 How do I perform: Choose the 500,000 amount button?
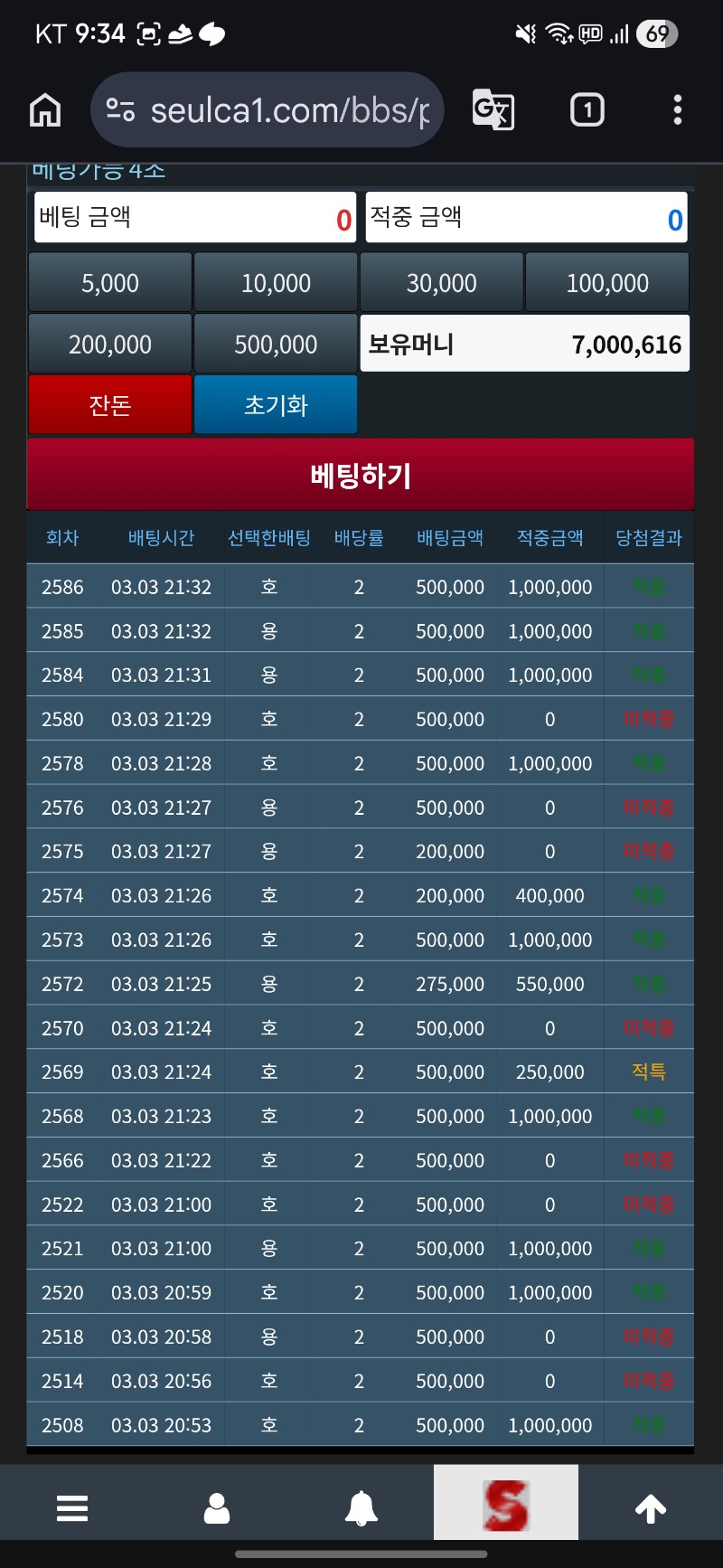pyautogui.click(x=276, y=345)
